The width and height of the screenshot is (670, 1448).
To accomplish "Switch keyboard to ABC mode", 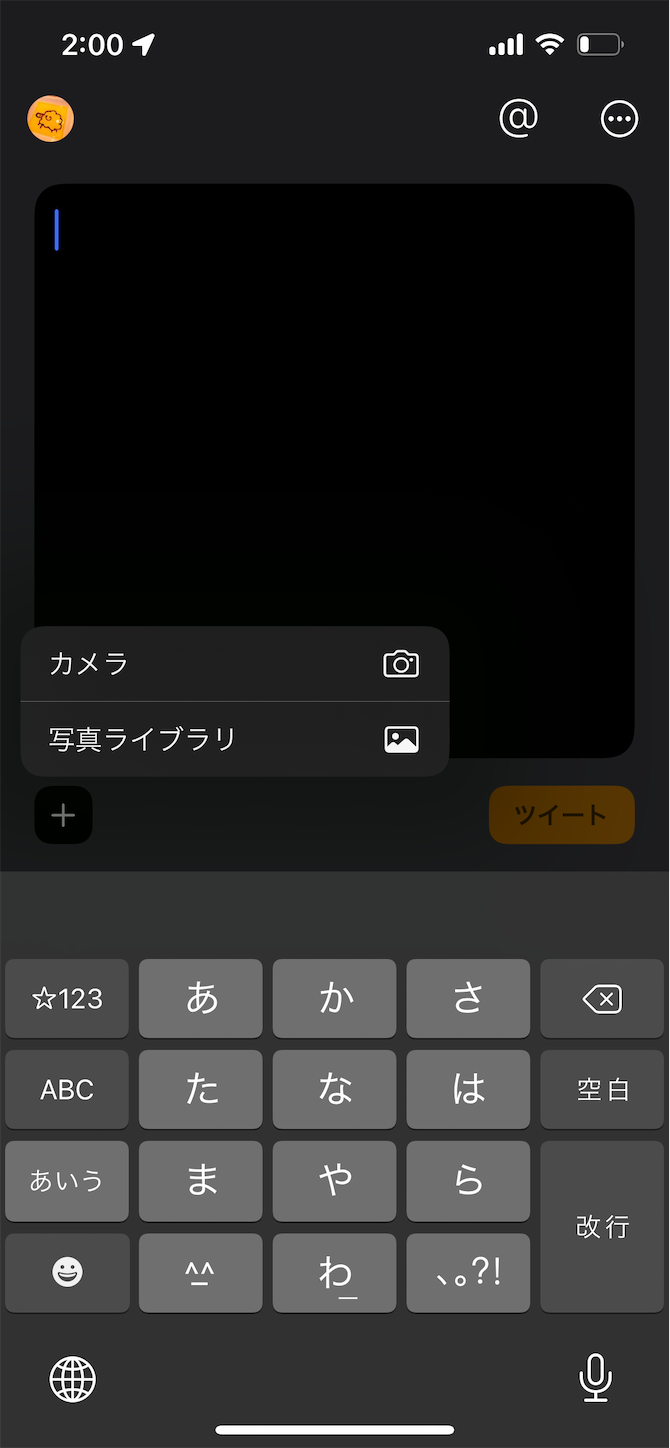I will [67, 1090].
